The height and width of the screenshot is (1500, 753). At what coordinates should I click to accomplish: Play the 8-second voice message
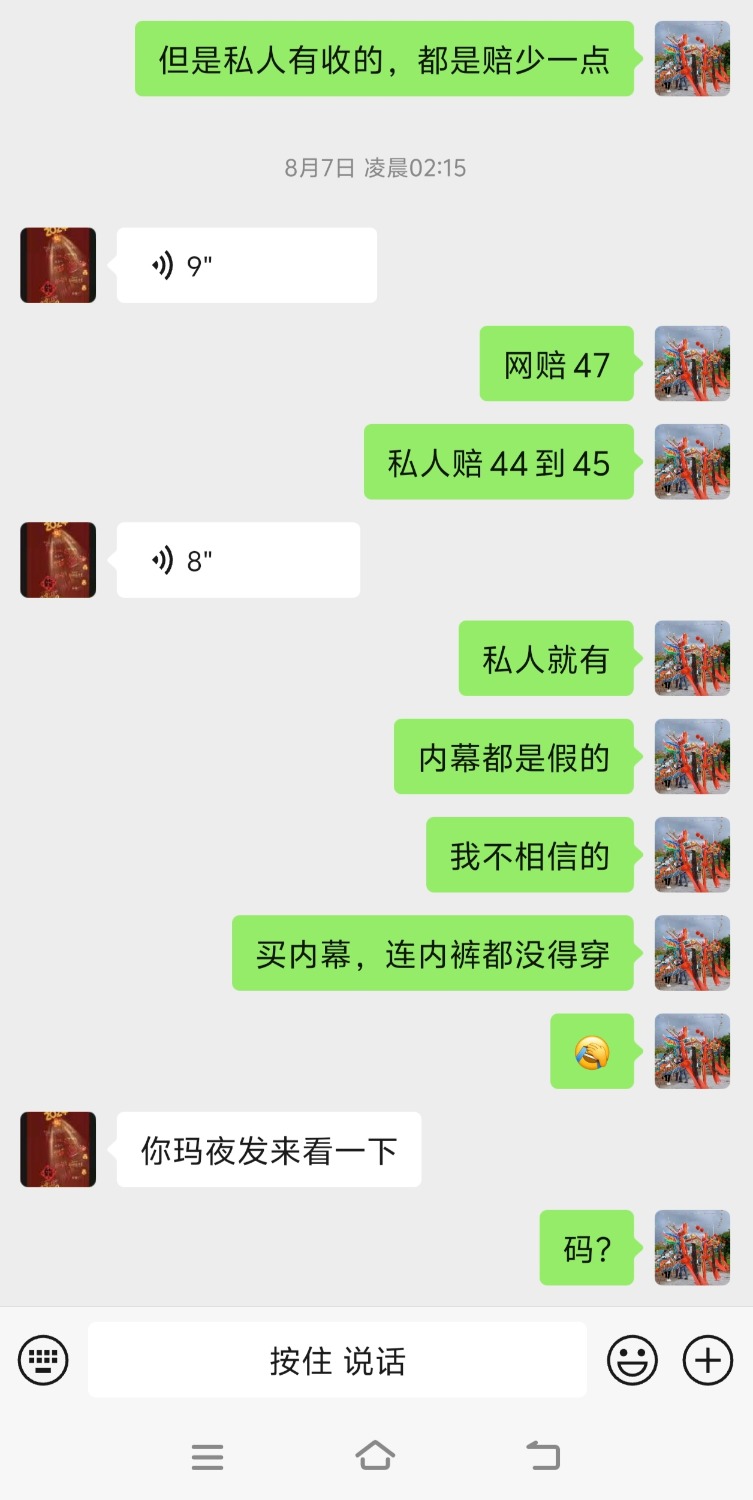238,561
